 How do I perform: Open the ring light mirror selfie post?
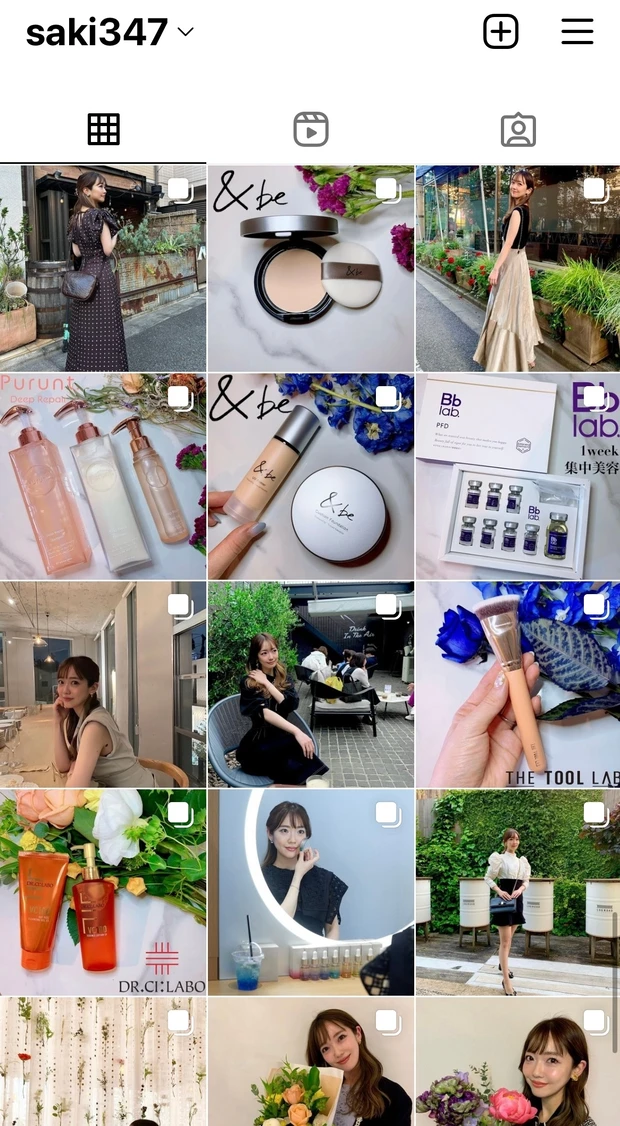[310, 891]
